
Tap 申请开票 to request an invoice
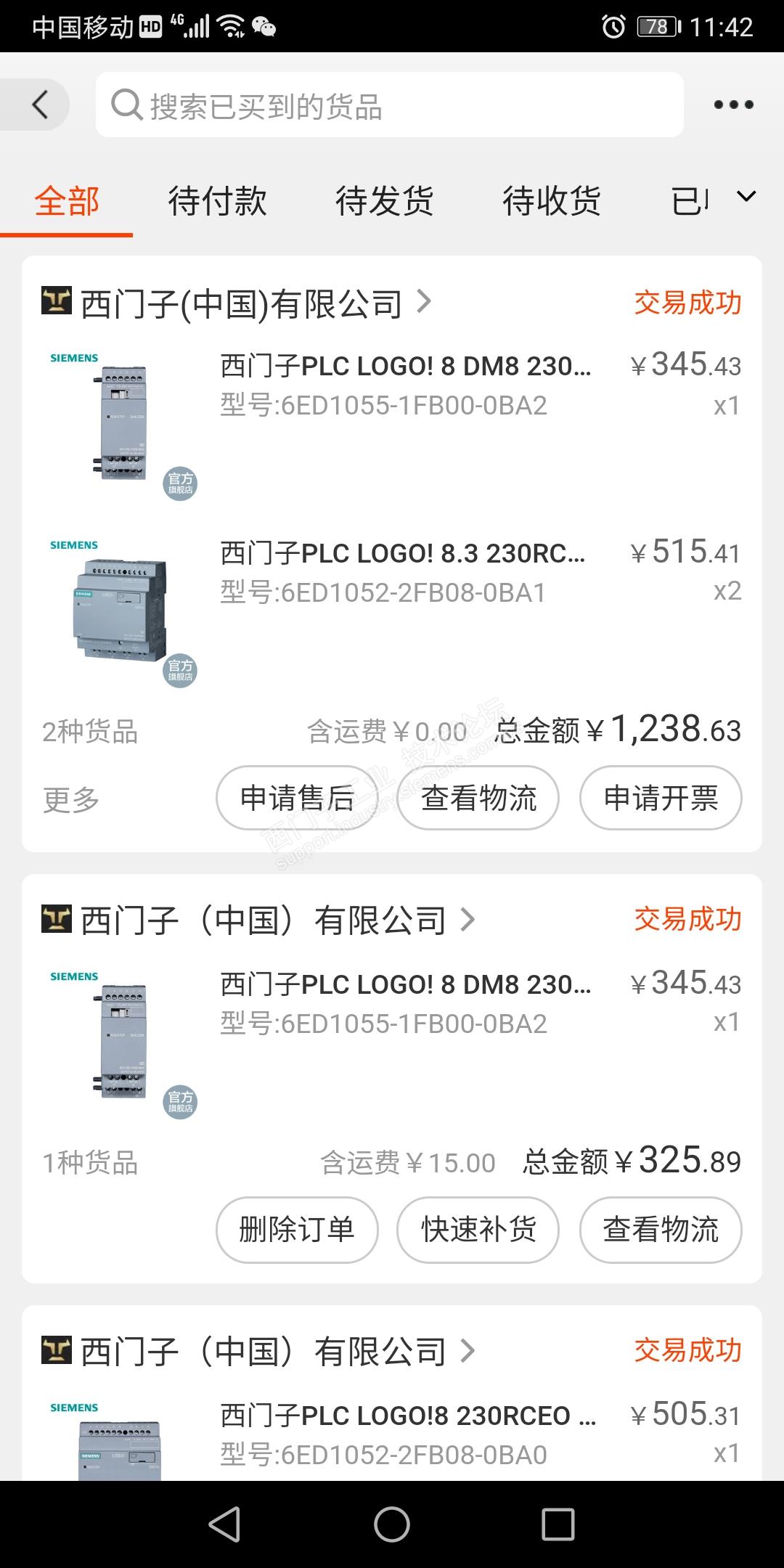click(x=661, y=798)
